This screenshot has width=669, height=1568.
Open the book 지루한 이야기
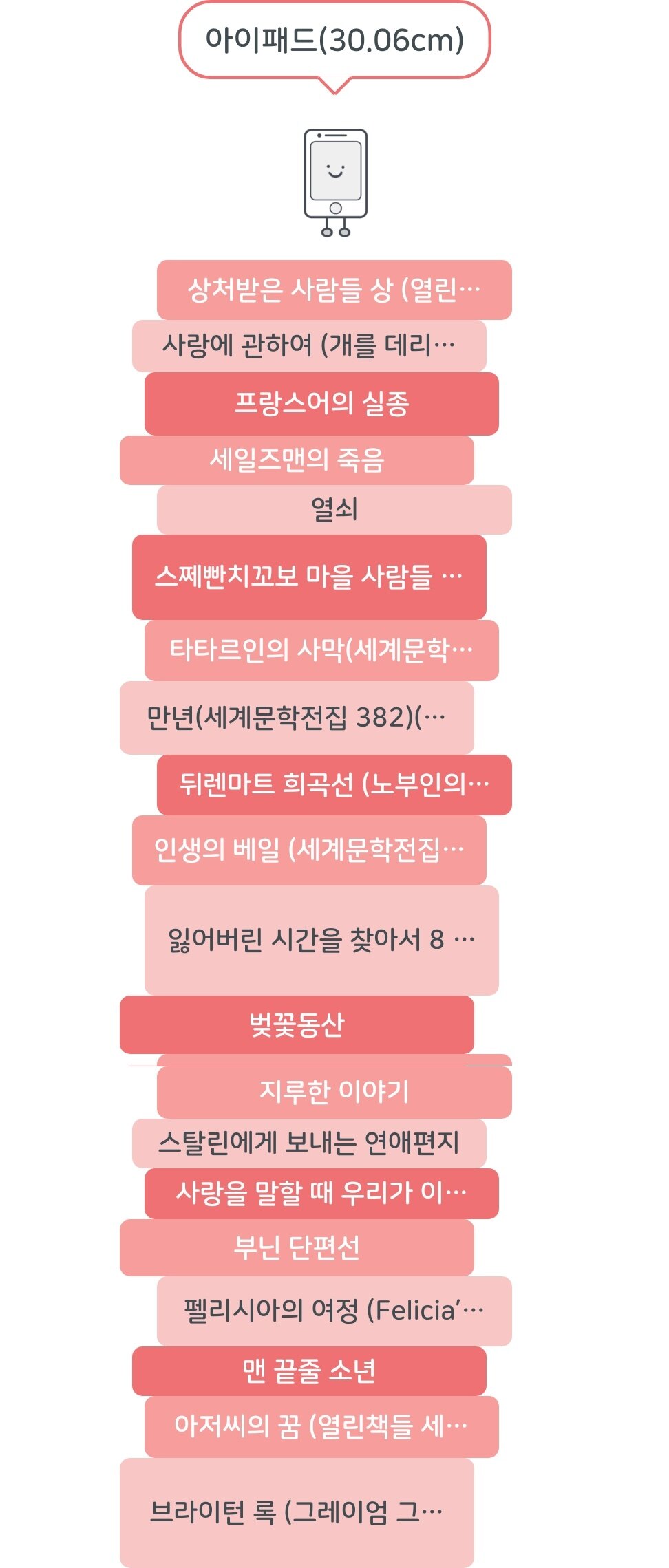tap(334, 1092)
